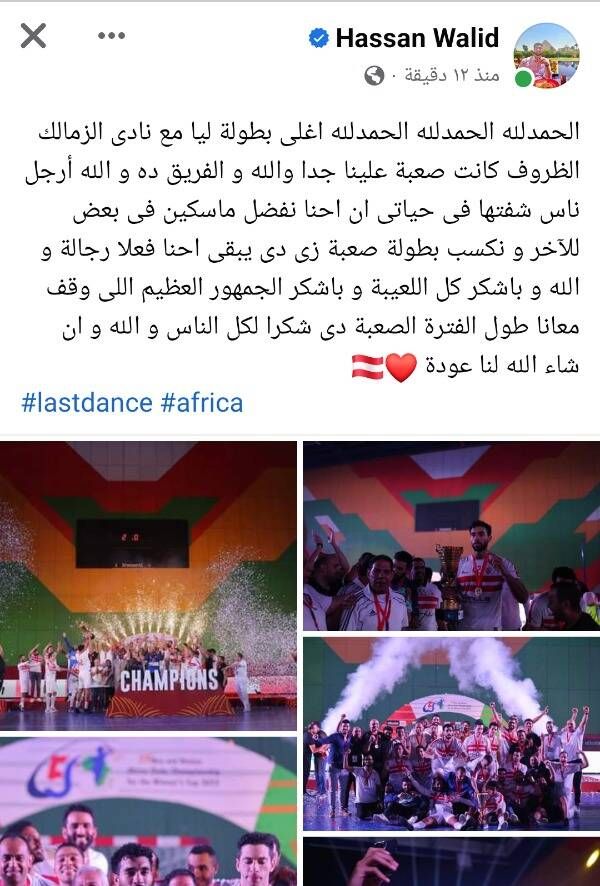Dismiss the post with the X icon

click(x=33, y=37)
